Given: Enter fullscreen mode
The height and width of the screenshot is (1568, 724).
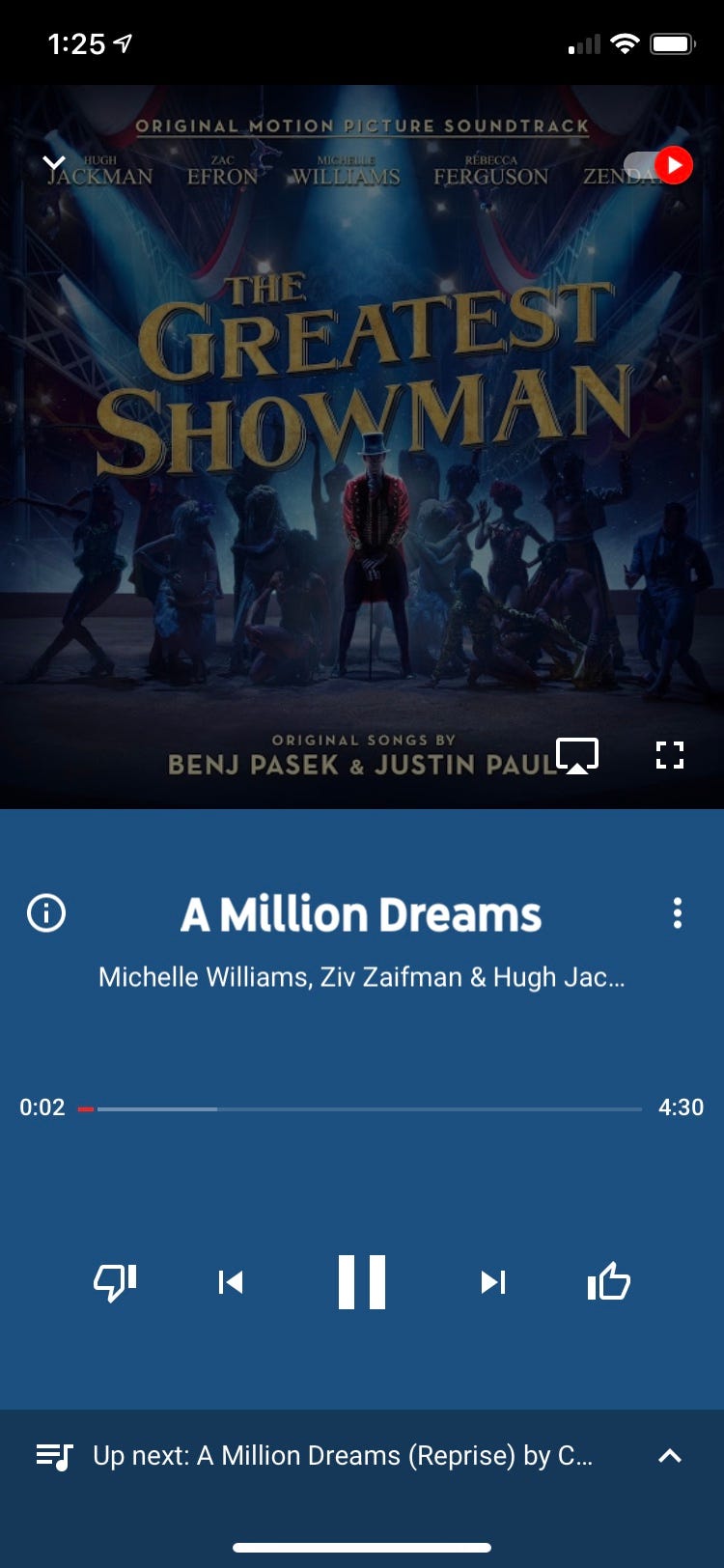Looking at the screenshot, I should tap(670, 755).
